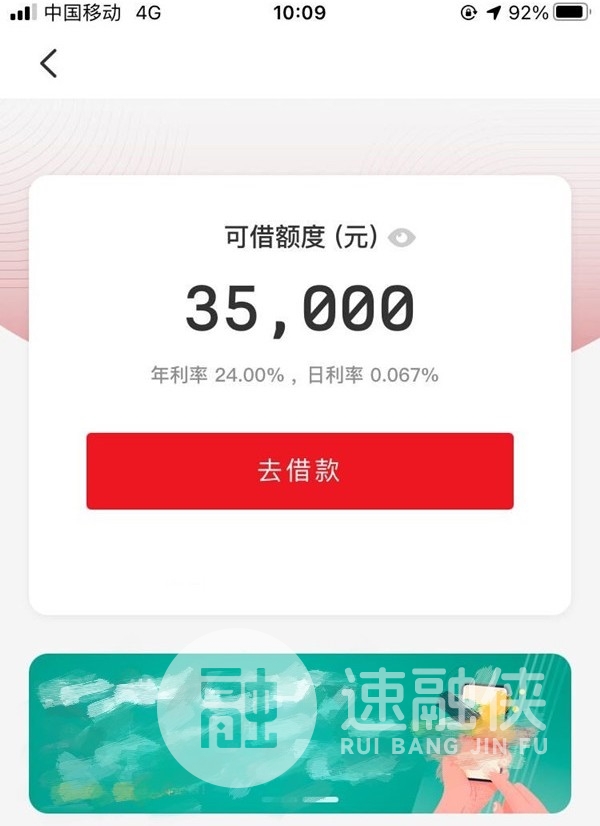Open the green promotional banner
This screenshot has width=600, height=826.
point(300,732)
